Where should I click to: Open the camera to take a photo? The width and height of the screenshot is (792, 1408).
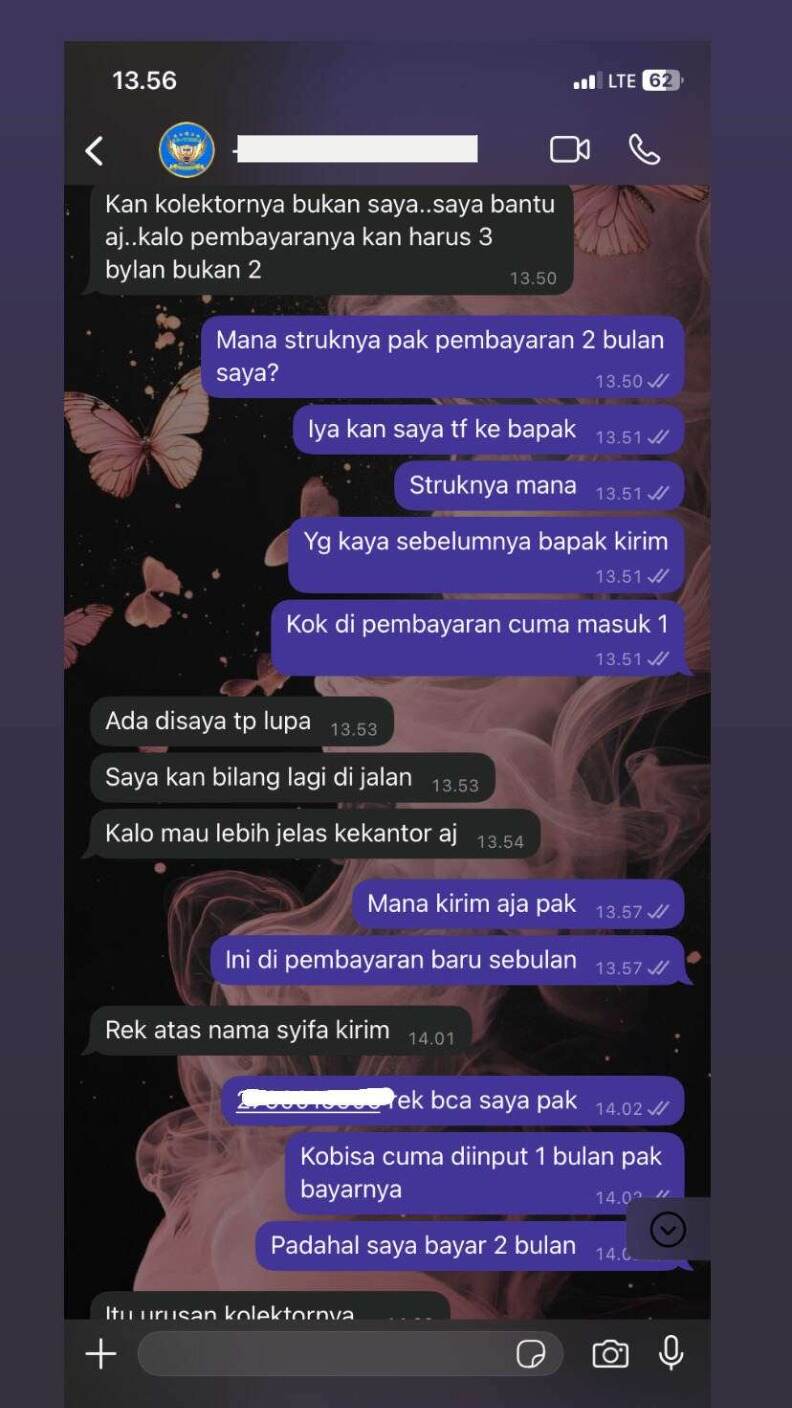coord(610,1355)
